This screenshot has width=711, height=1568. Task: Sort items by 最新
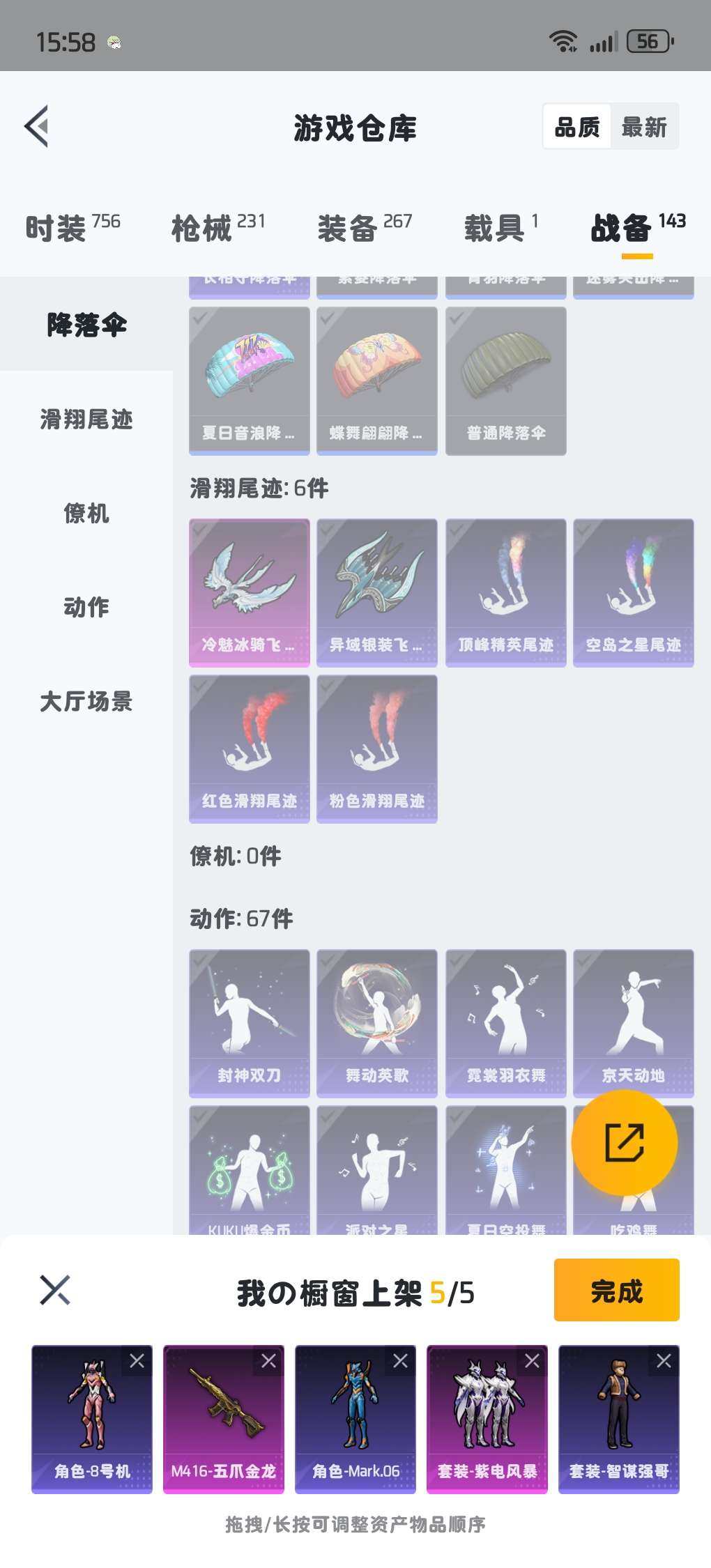click(644, 127)
